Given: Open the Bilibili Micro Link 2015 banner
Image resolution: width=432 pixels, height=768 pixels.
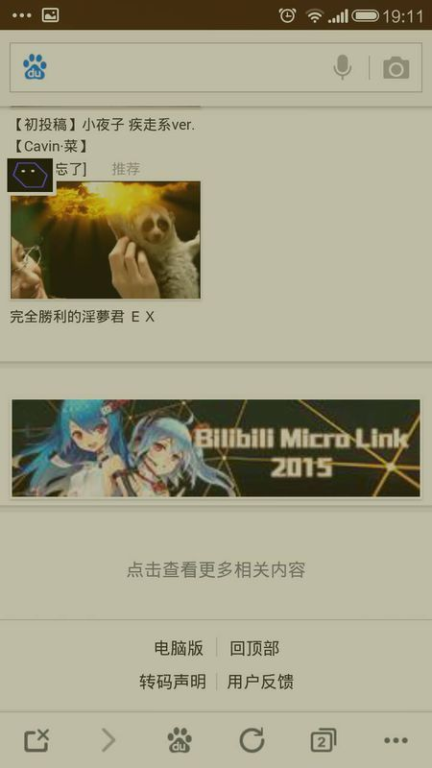Looking at the screenshot, I should [216, 448].
